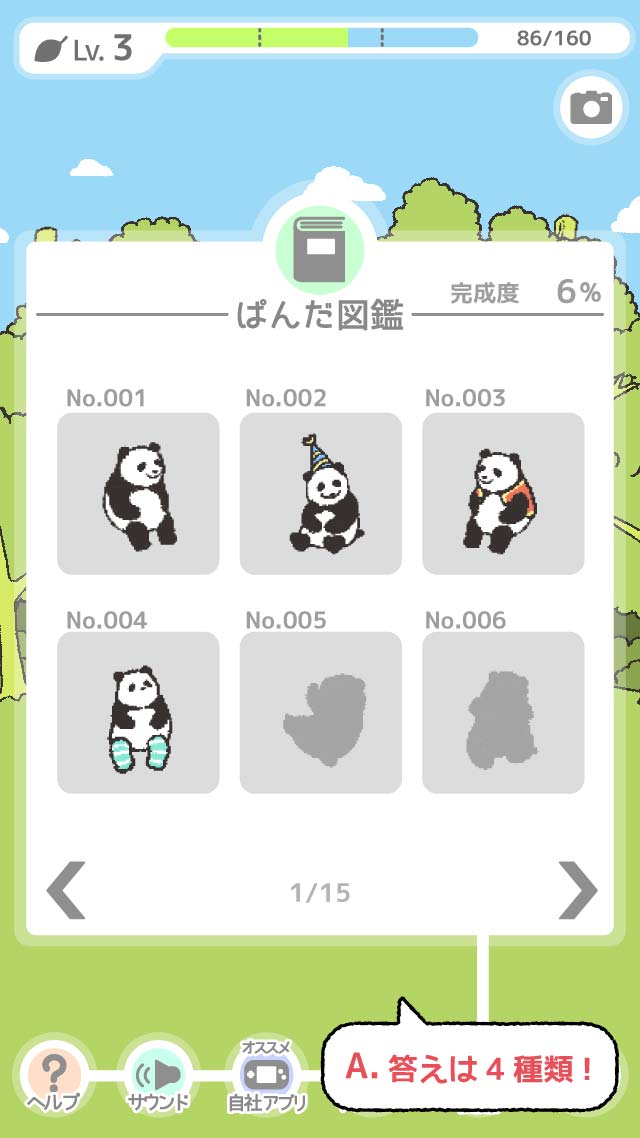Open panda No.001 entry
This screenshot has width=640, height=1138.
(138, 493)
